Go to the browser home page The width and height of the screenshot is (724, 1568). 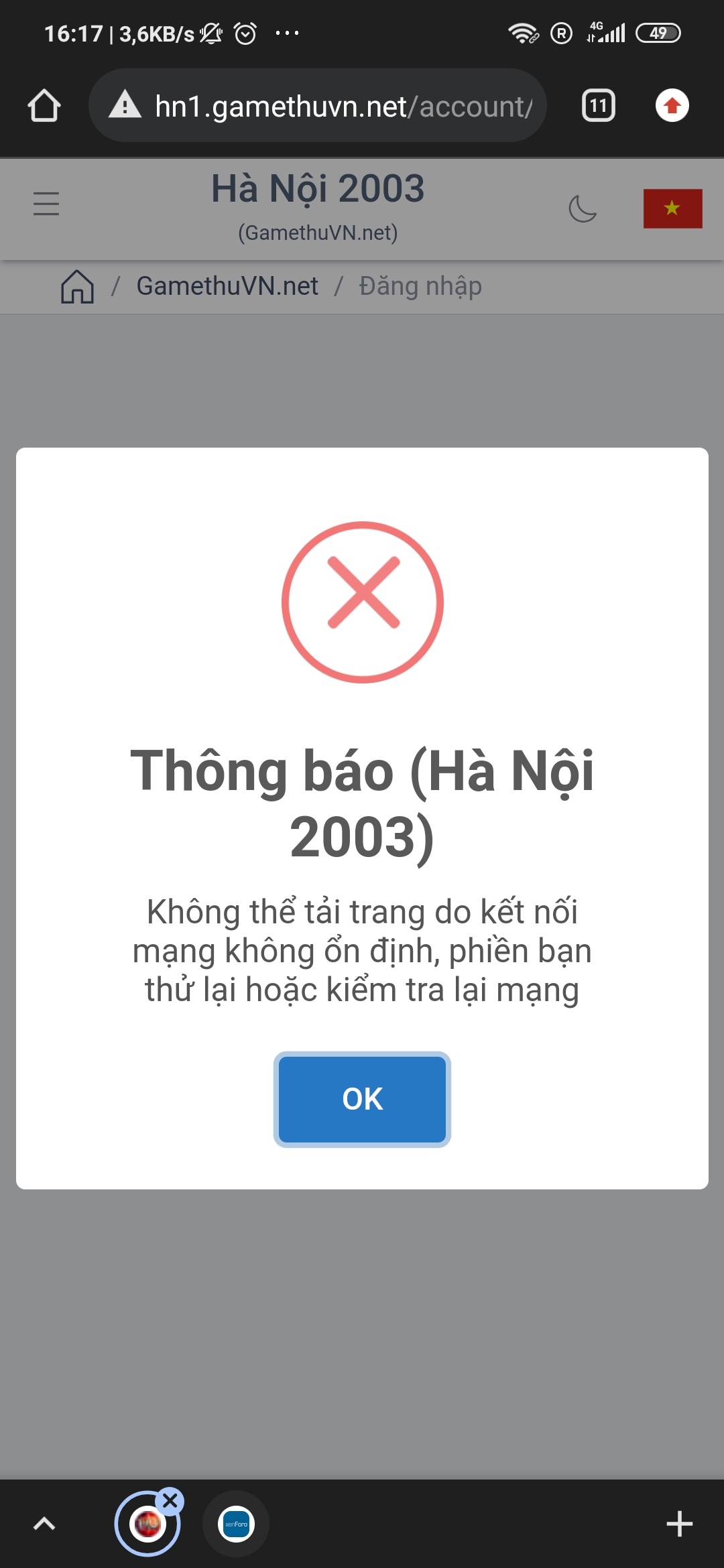[44, 106]
